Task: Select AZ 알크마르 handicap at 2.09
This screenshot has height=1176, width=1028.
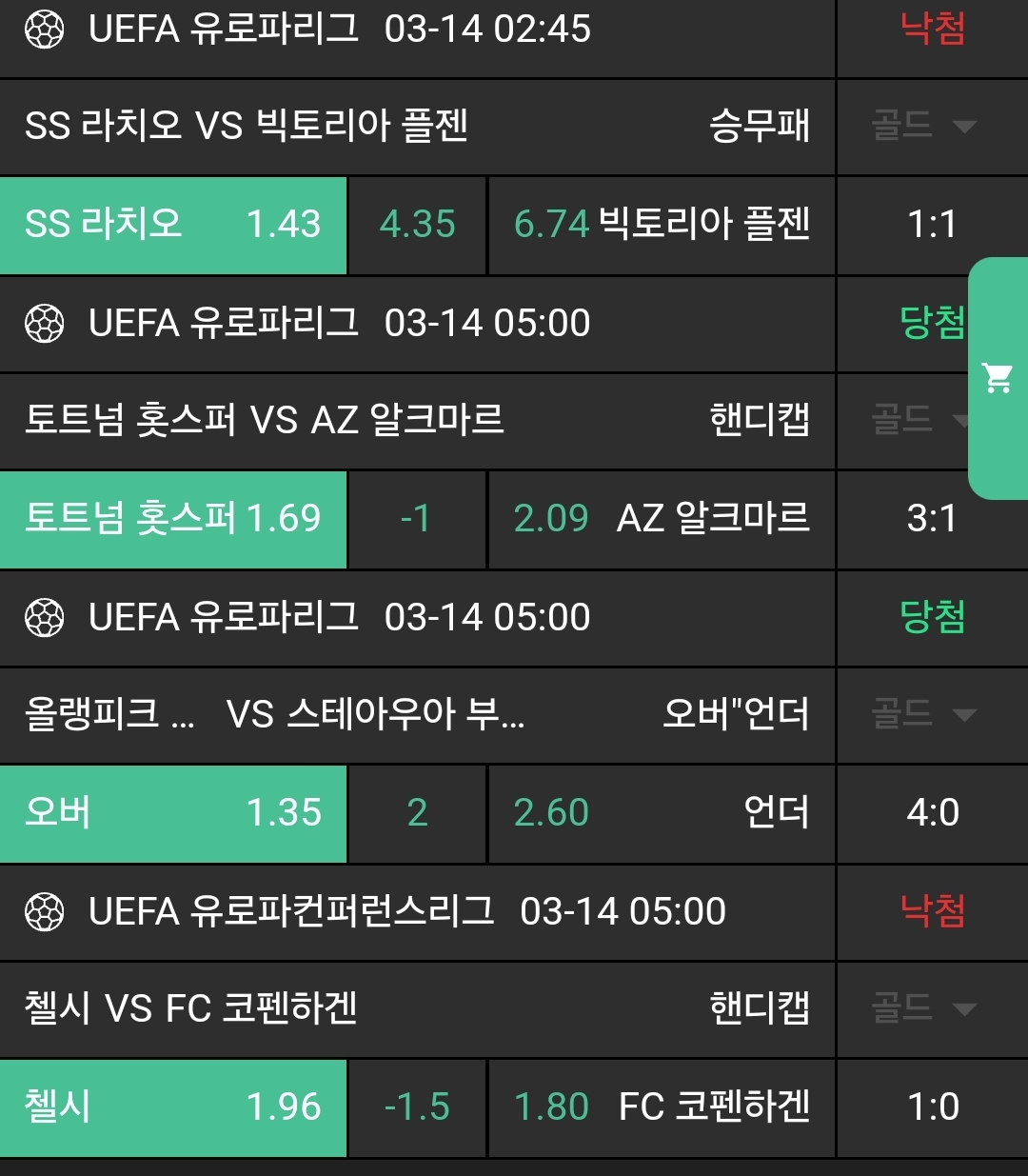Action: (661, 519)
